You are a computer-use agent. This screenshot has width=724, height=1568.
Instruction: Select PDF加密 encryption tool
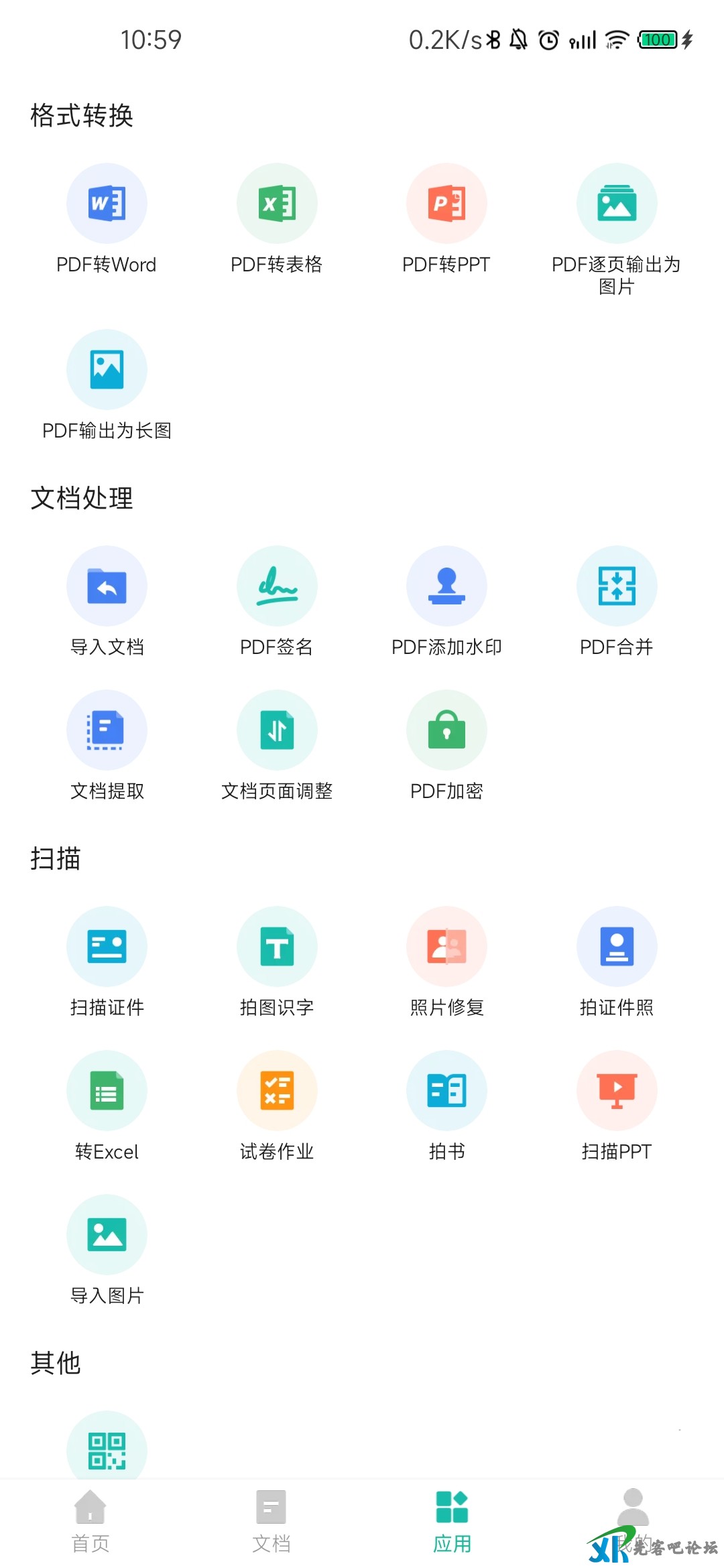pyautogui.click(x=446, y=730)
